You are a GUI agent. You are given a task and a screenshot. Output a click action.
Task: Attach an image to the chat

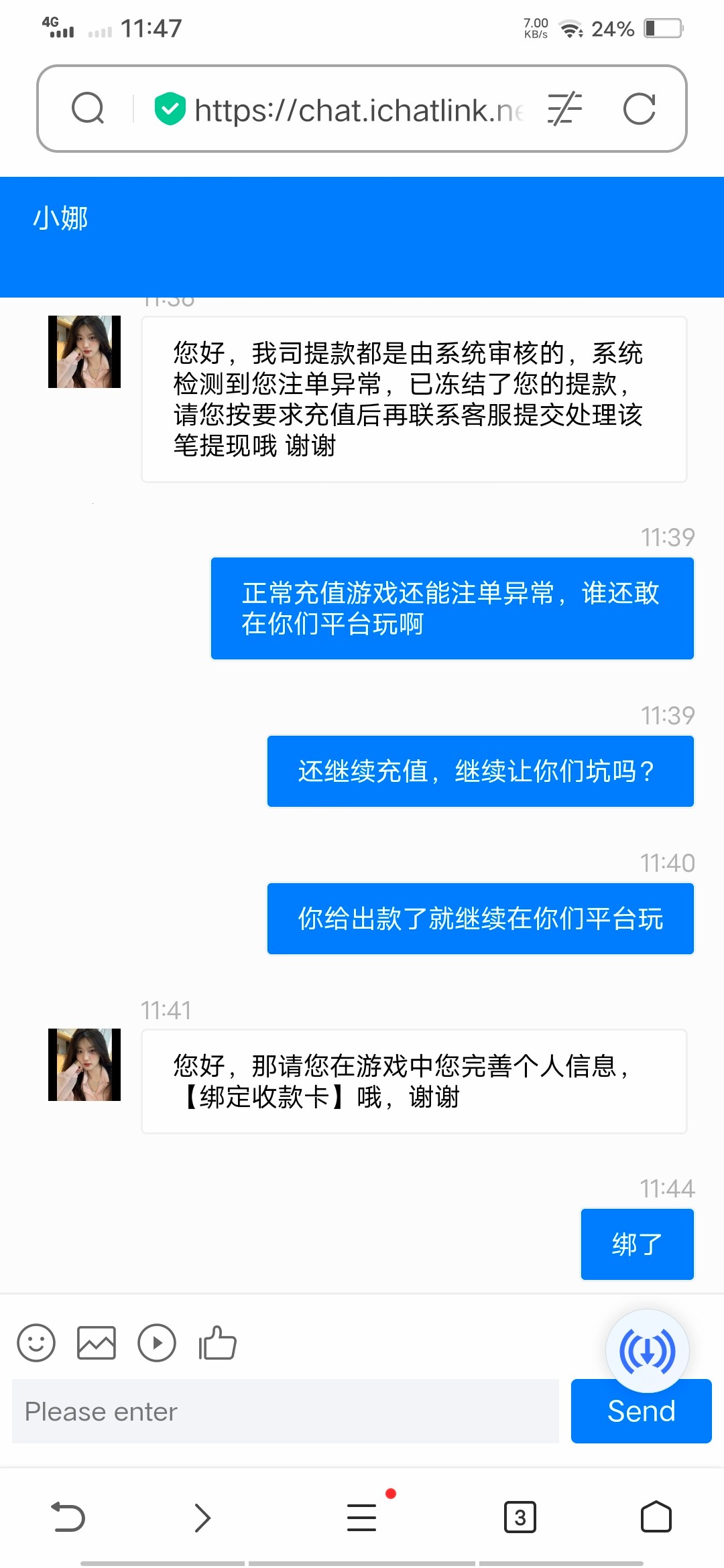pyautogui.click(x=97, y=1343)
